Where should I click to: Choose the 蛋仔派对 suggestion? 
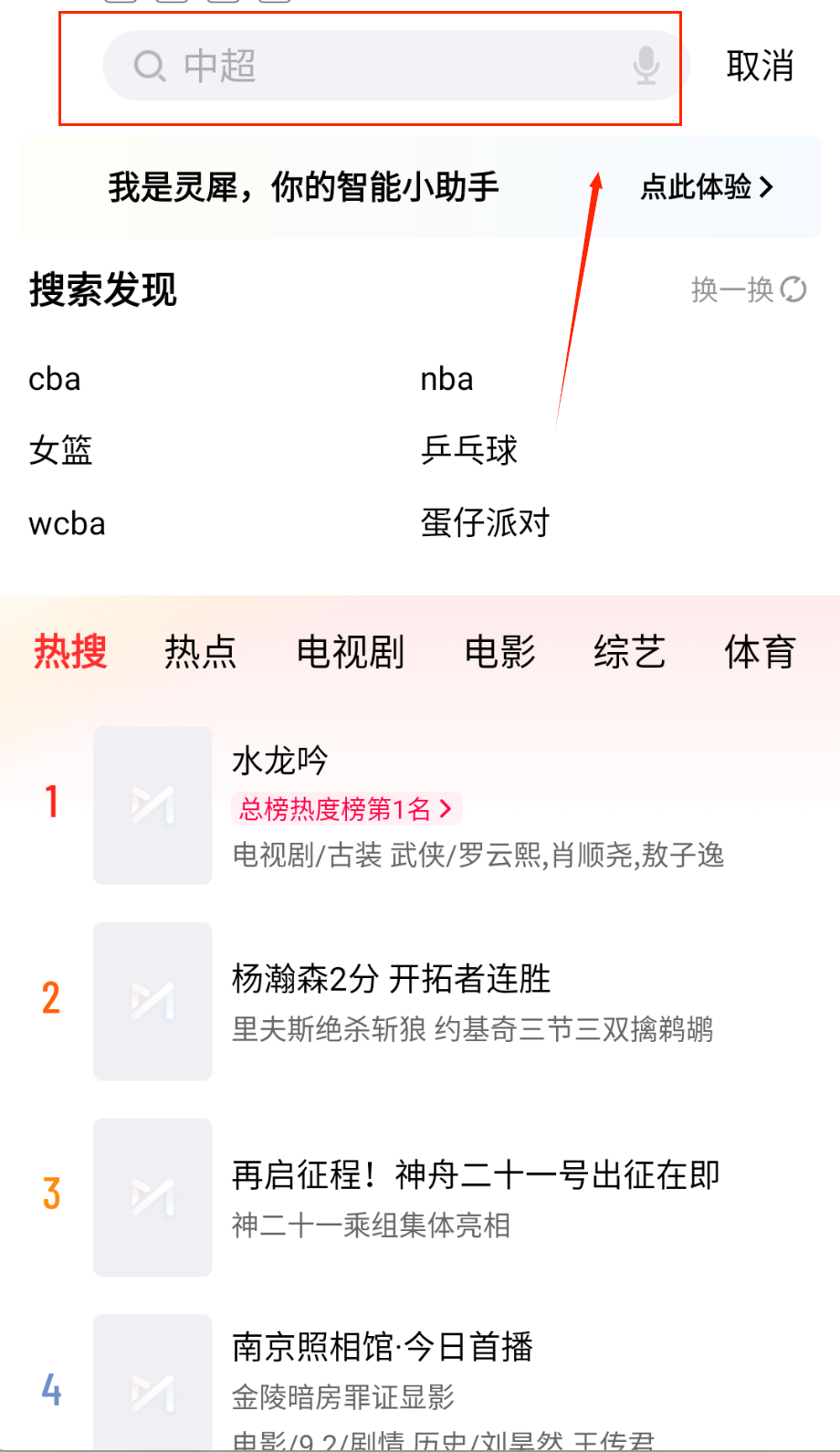(485, 523)
